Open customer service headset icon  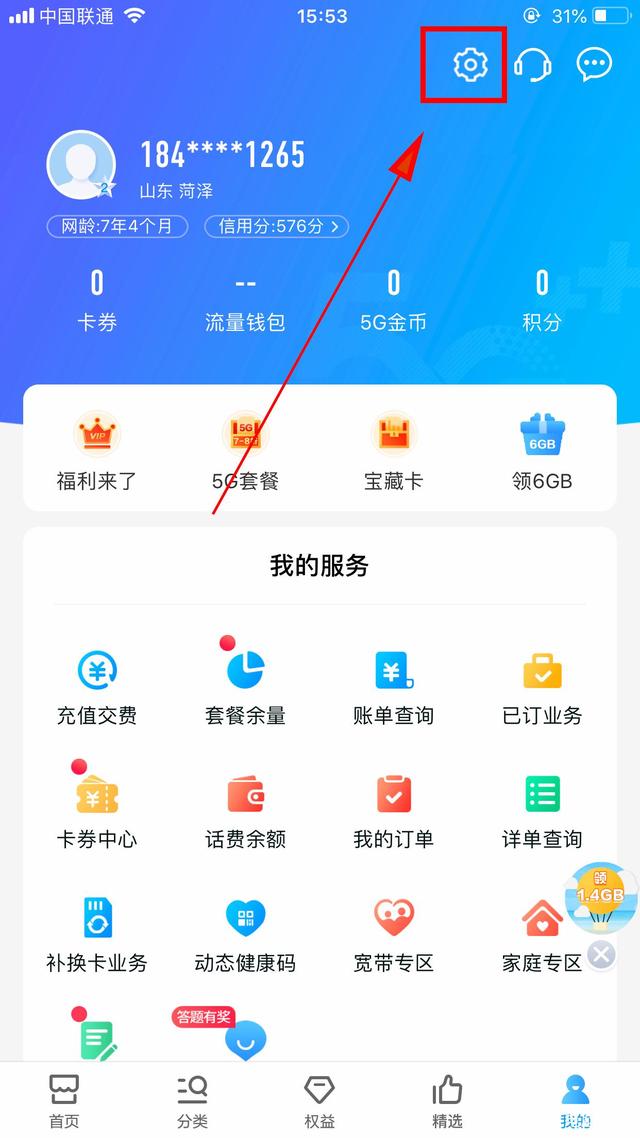point(533,66)
